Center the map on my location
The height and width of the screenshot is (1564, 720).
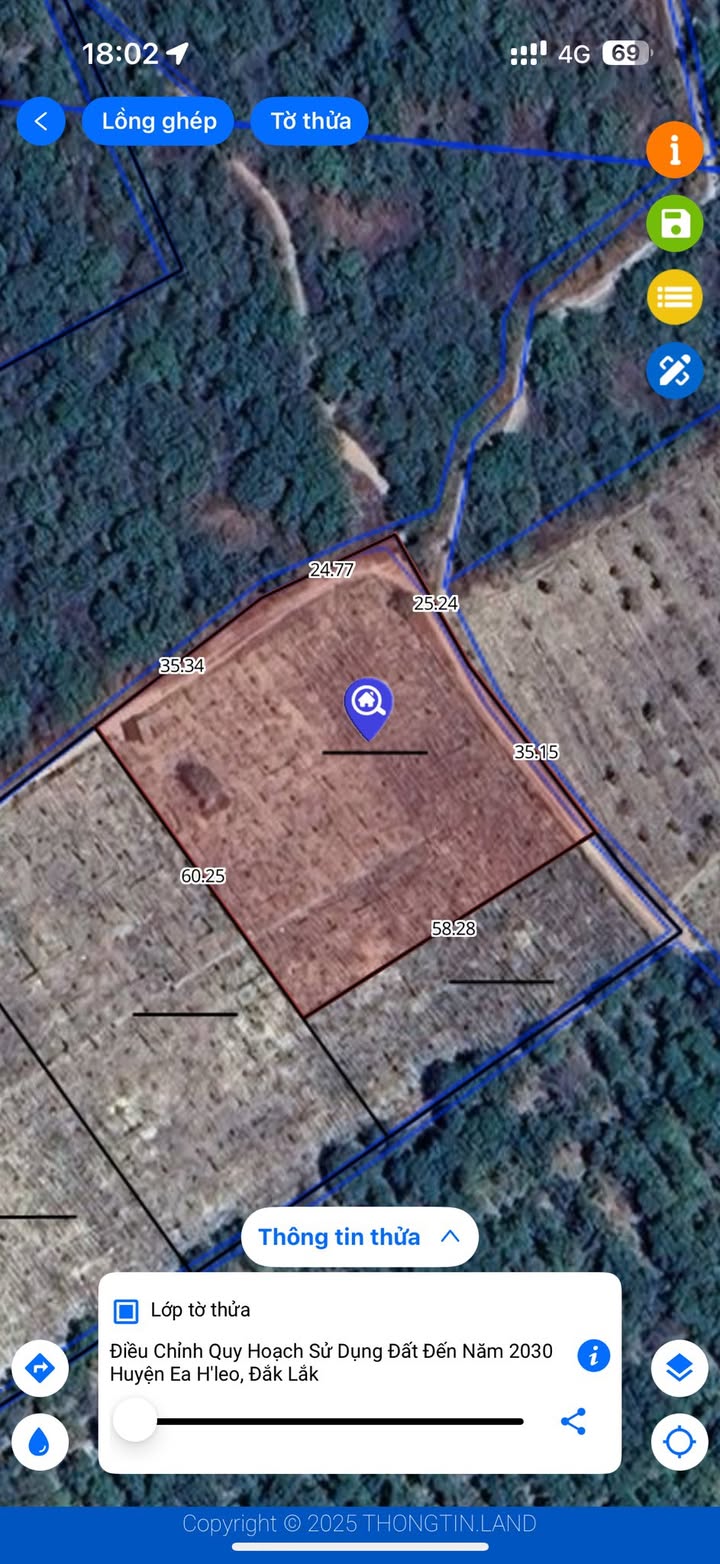[x=680, y=1442]
